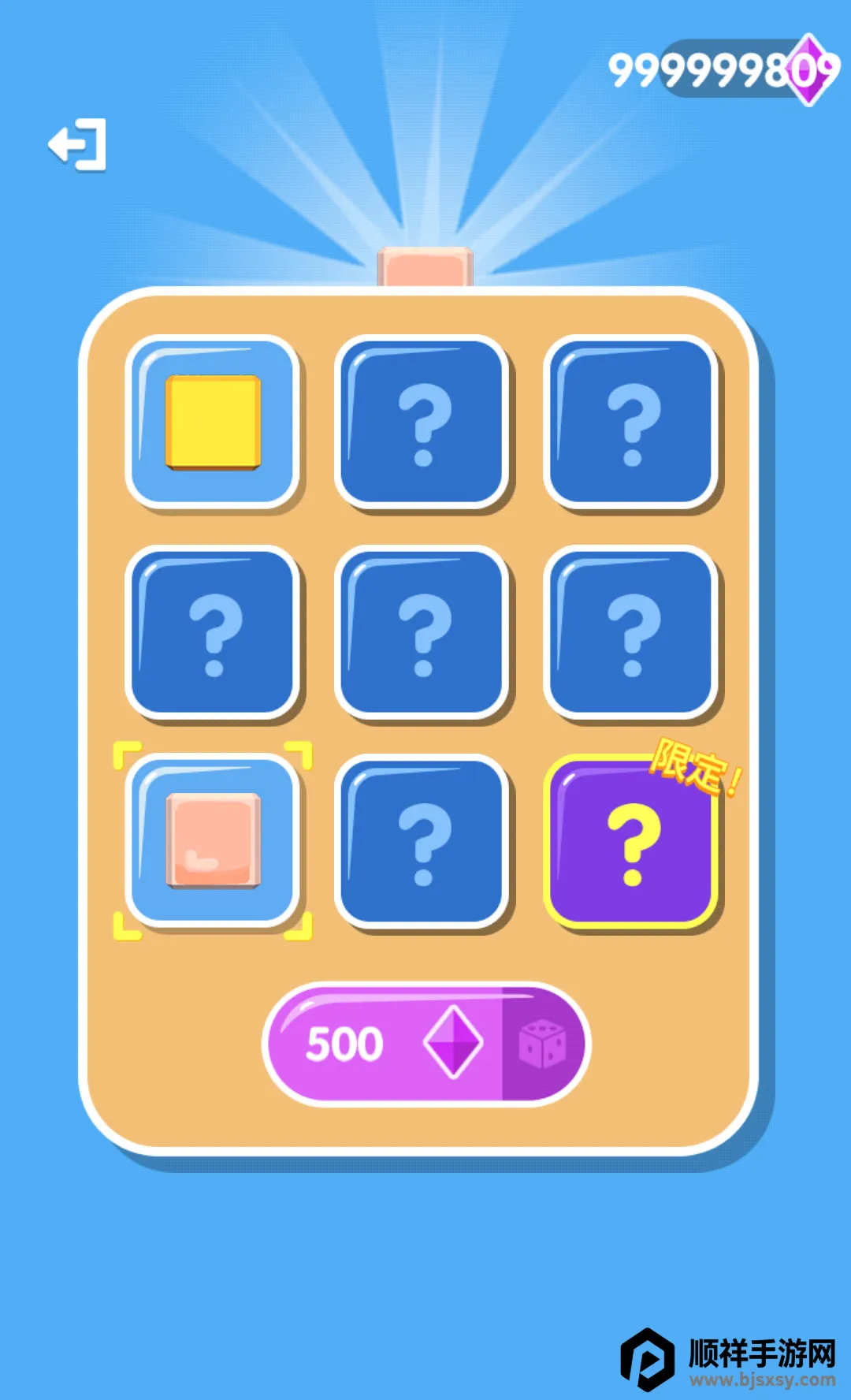
Task: Buy a random skin for 500 gems
Action: point(425,1044)
